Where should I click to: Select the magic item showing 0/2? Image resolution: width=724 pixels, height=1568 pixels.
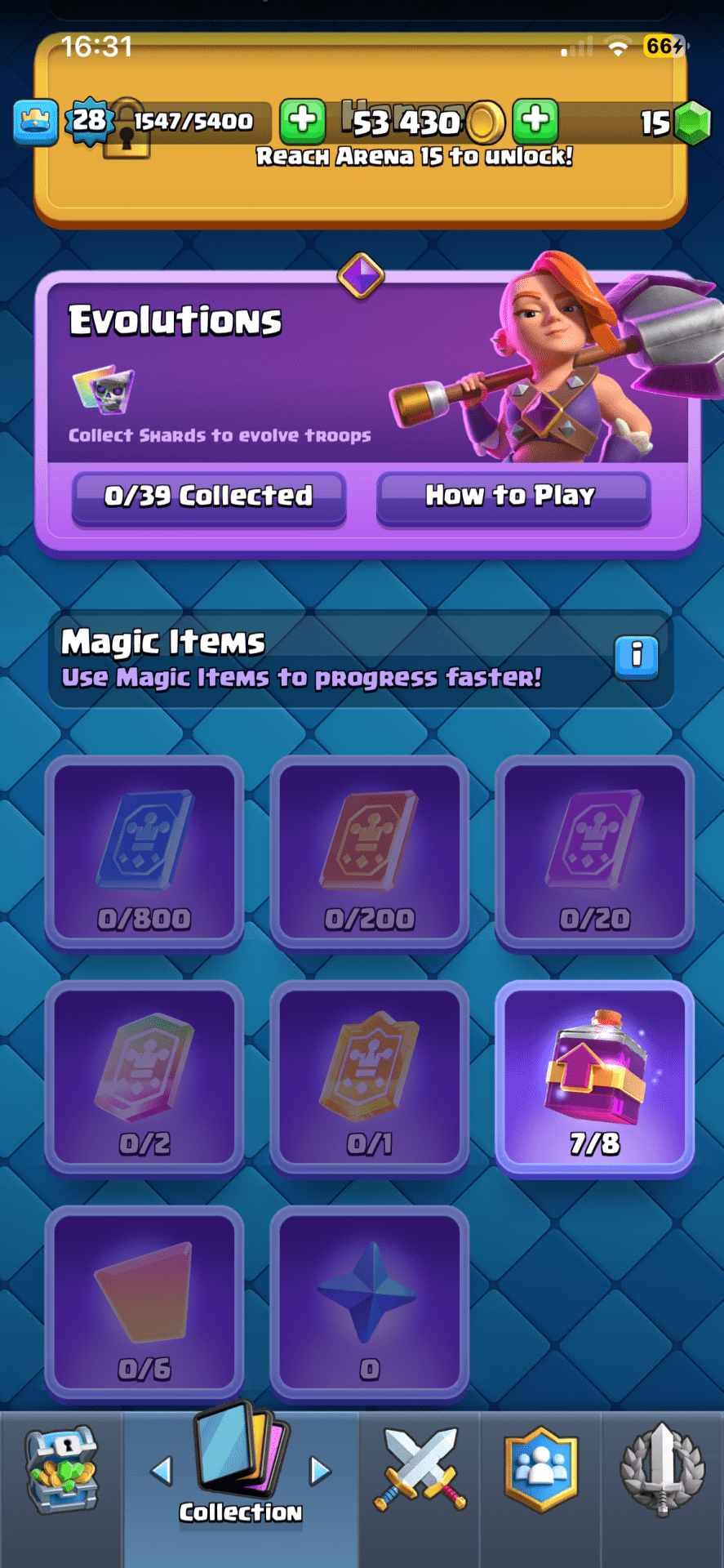144,1078
